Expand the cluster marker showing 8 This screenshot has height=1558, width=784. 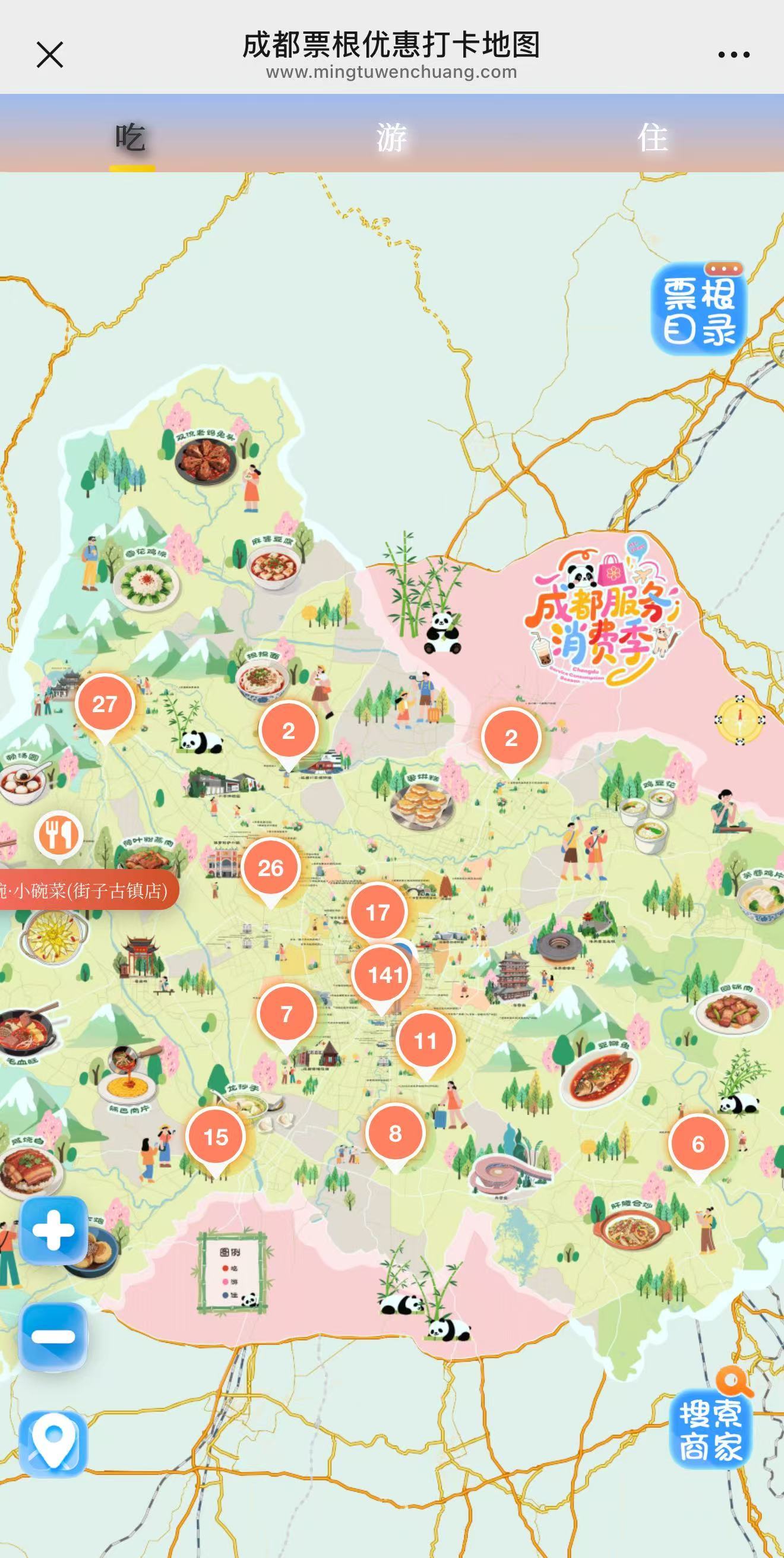395,1133
